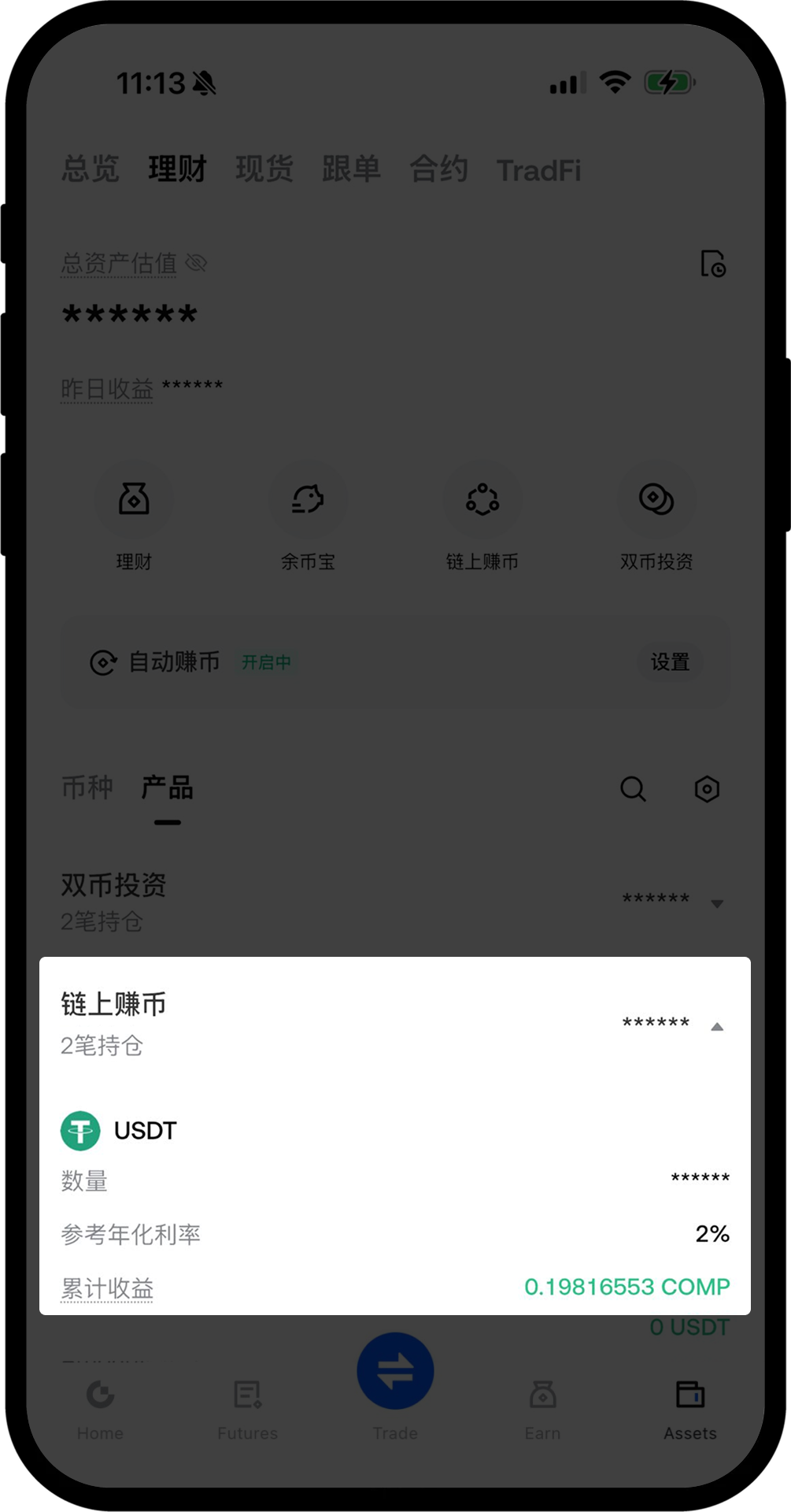Search holdings with the magnifier icon

pyautogui.click(x=633, y=788)
